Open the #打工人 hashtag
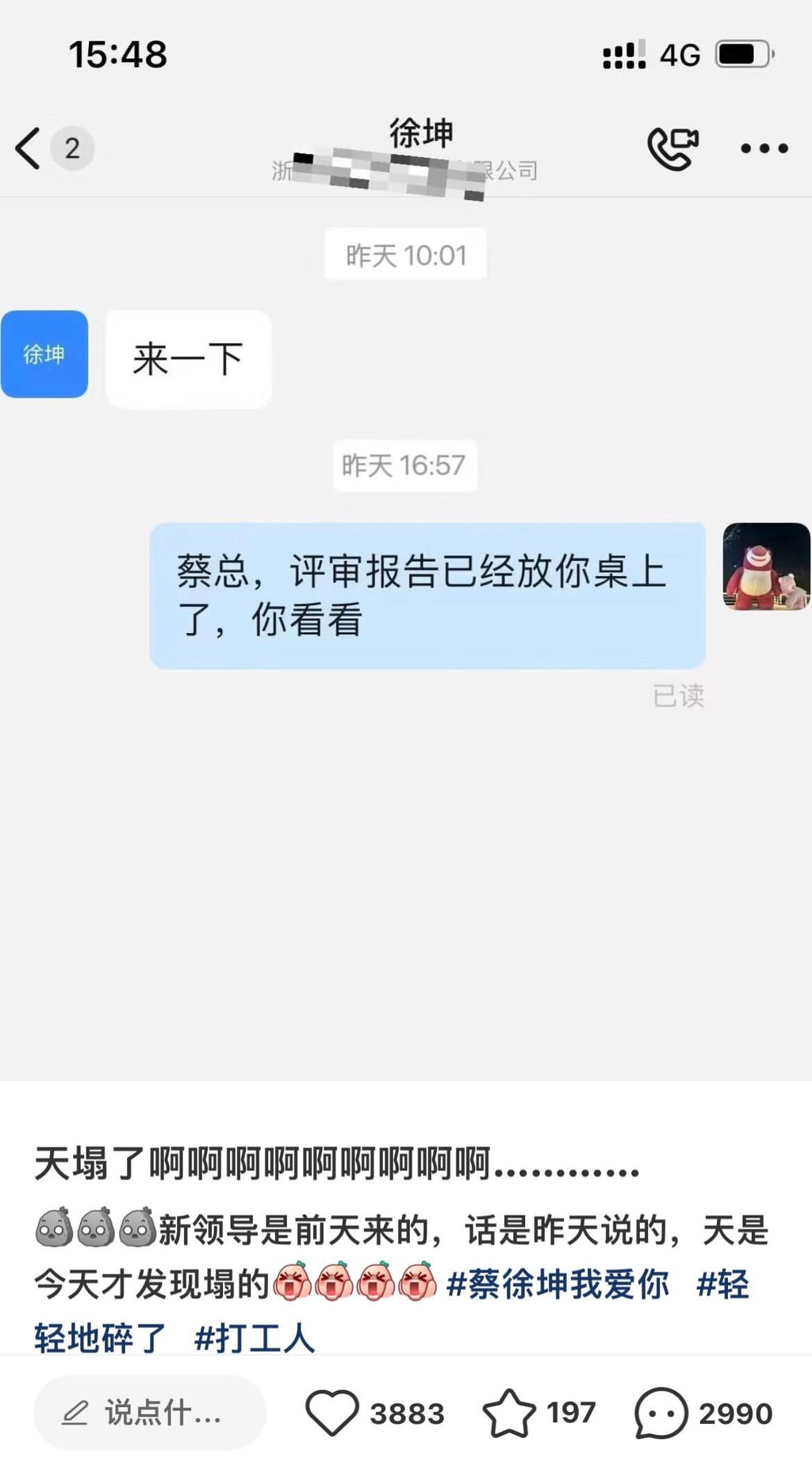Screen dimensions: 812x1469 tap(255, 1338)
